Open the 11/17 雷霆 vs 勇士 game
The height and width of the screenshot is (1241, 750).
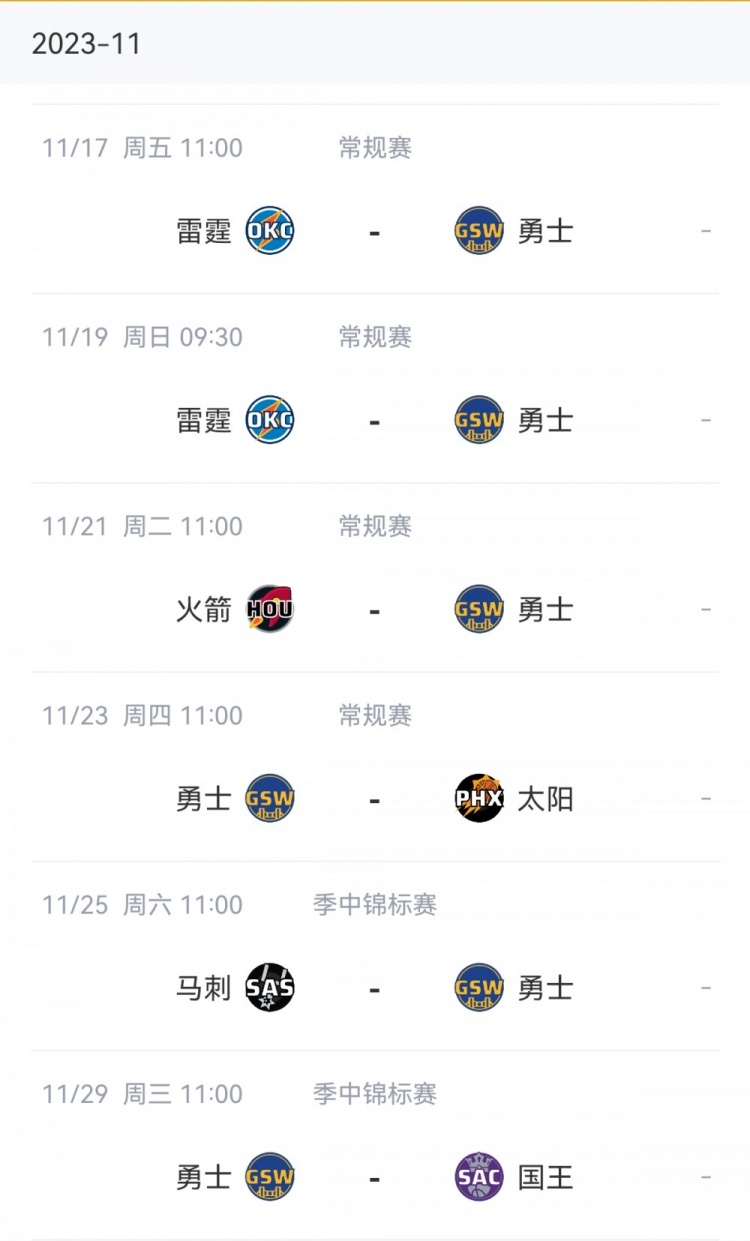tap(375, 199)
